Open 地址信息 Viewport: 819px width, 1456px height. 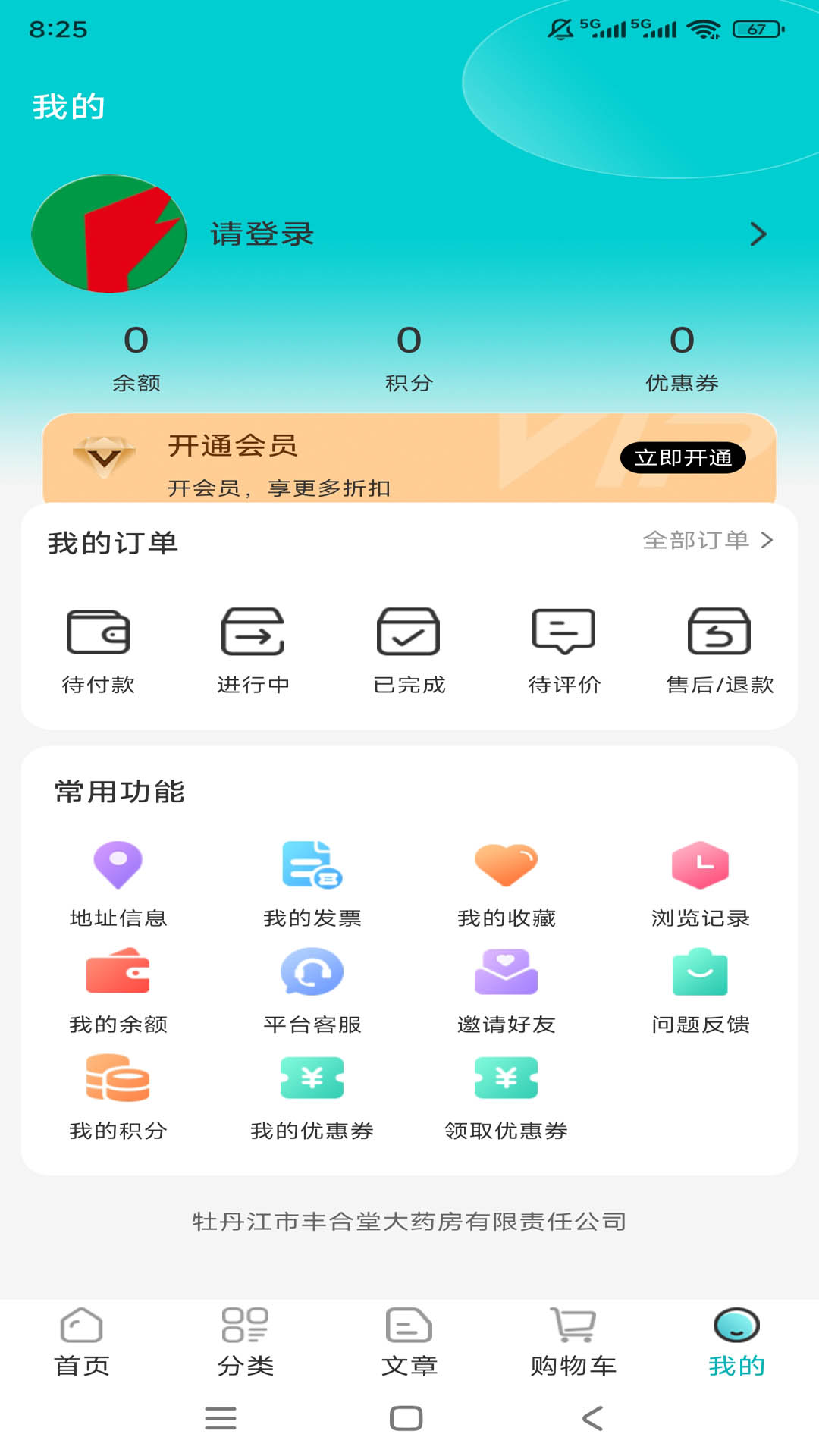click(x=118, y=883)
